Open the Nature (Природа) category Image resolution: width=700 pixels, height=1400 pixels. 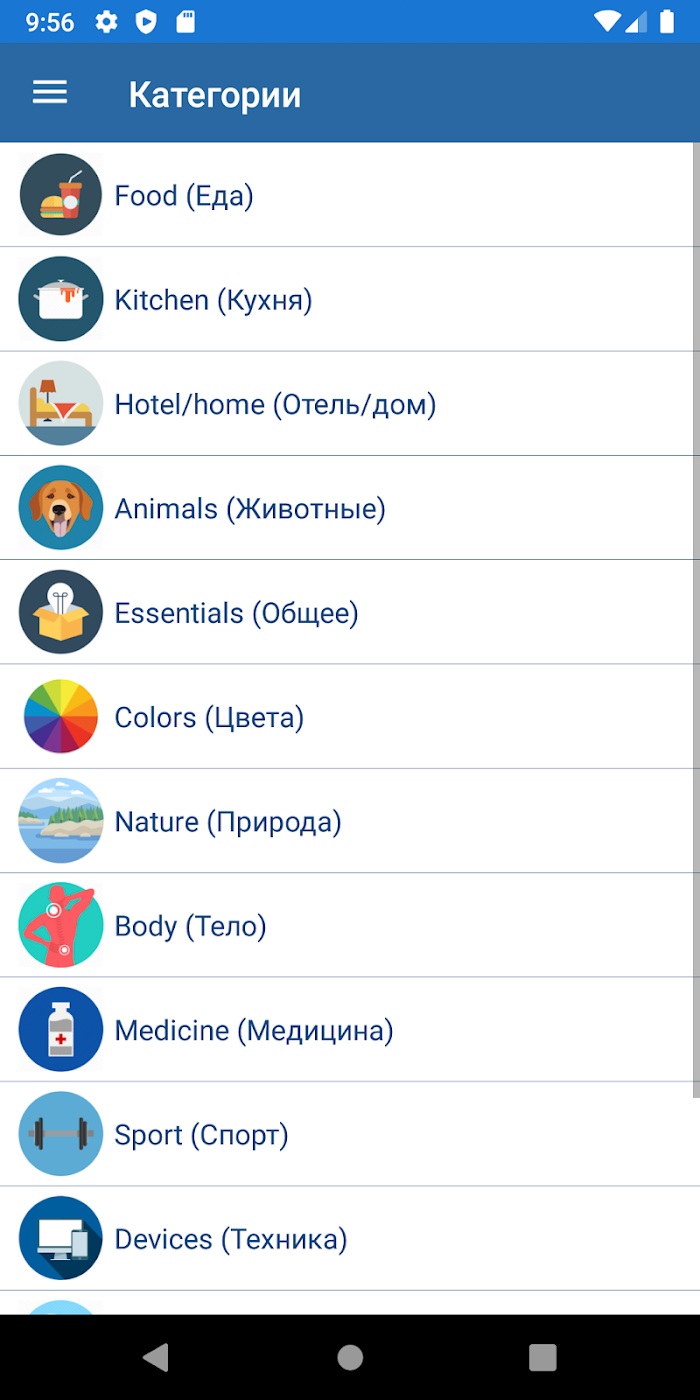(346, 821)
